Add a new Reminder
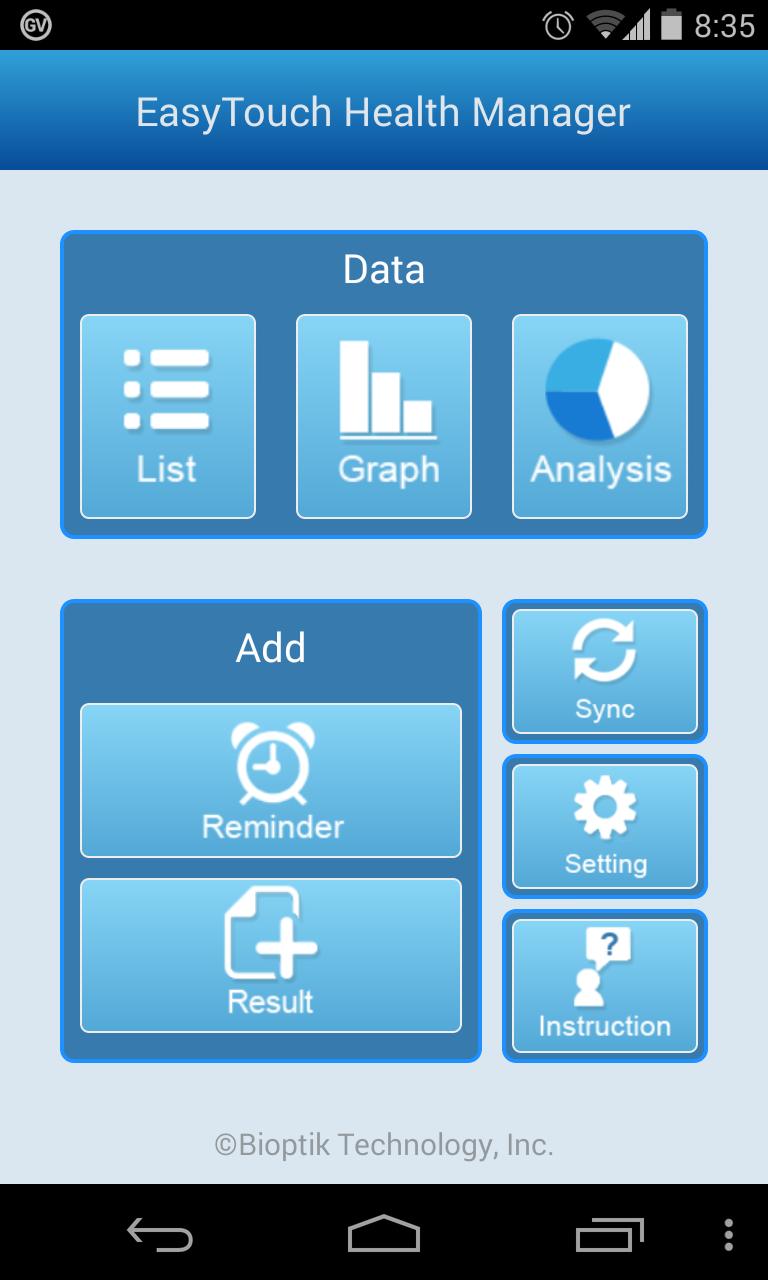This screenshot has width=768, height=1280. pyautogui.click(x=270, y=780)
